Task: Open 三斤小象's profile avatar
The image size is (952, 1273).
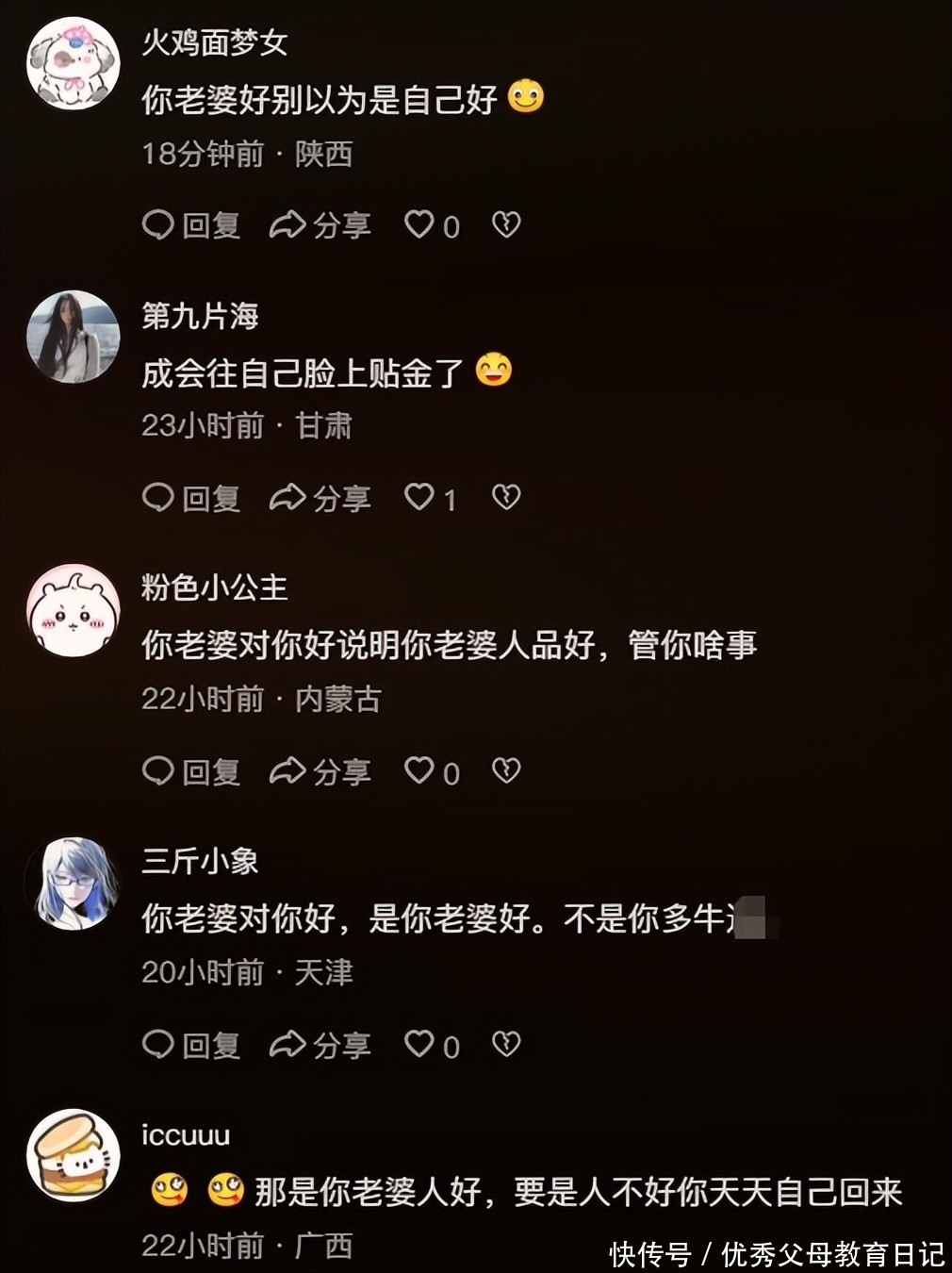Action: click(74, 883)
